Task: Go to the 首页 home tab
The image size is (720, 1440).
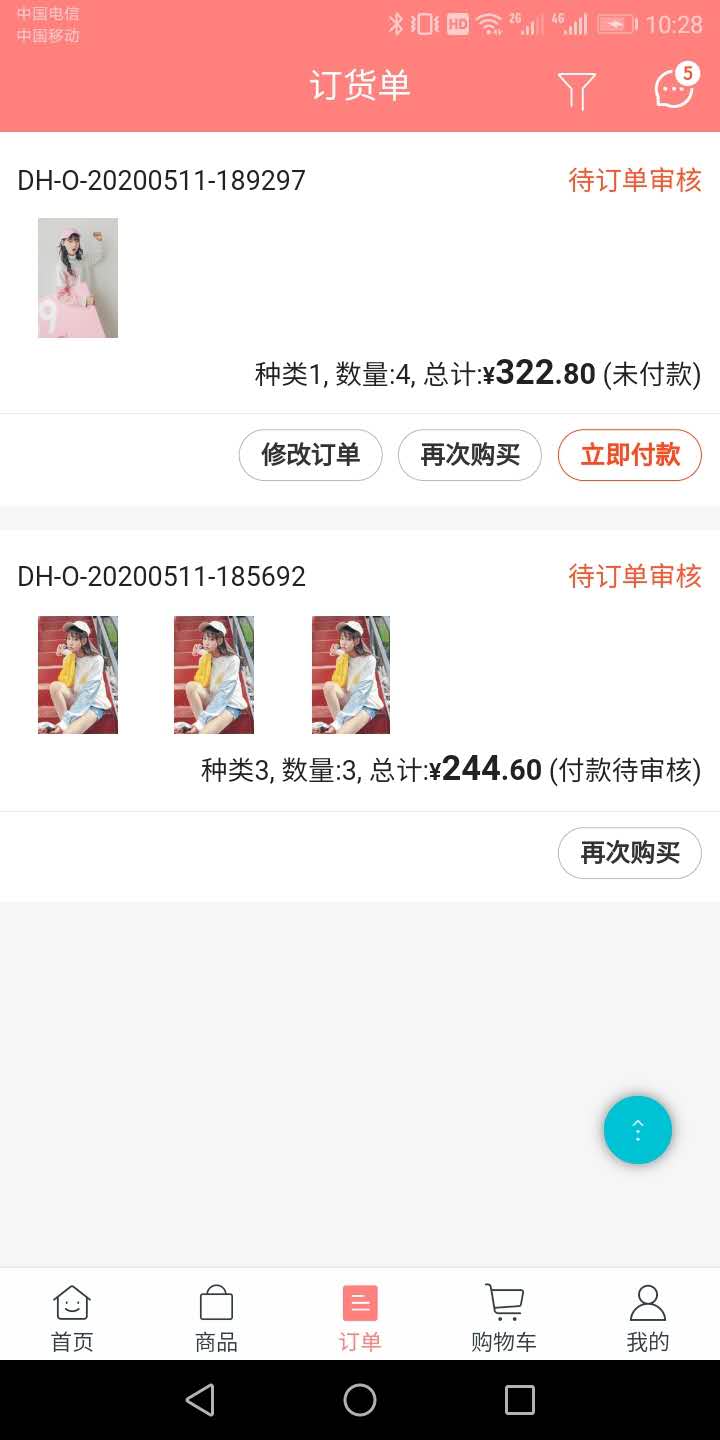Action: coord(72,1318)
